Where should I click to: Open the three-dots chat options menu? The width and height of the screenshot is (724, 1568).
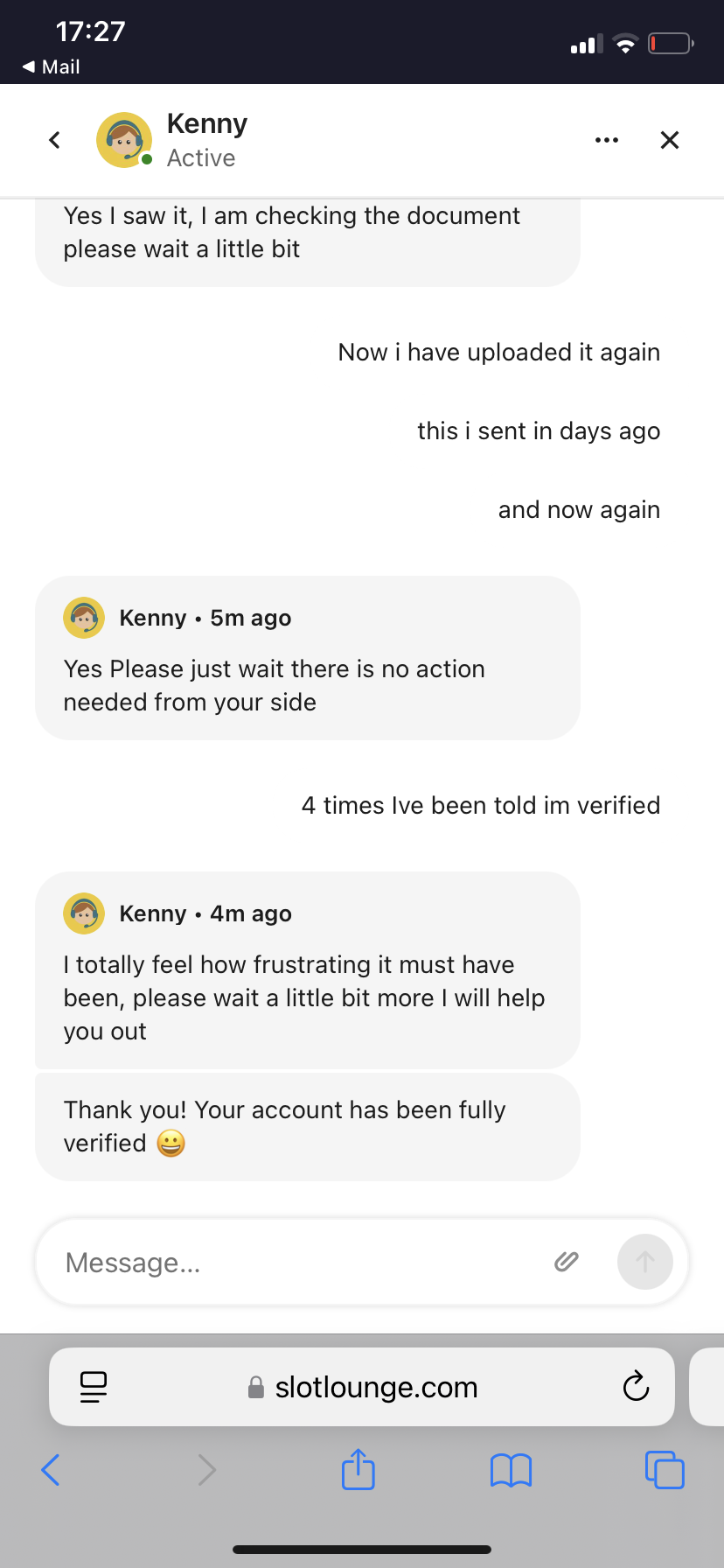pyautogui.click(x=607, y=140)
